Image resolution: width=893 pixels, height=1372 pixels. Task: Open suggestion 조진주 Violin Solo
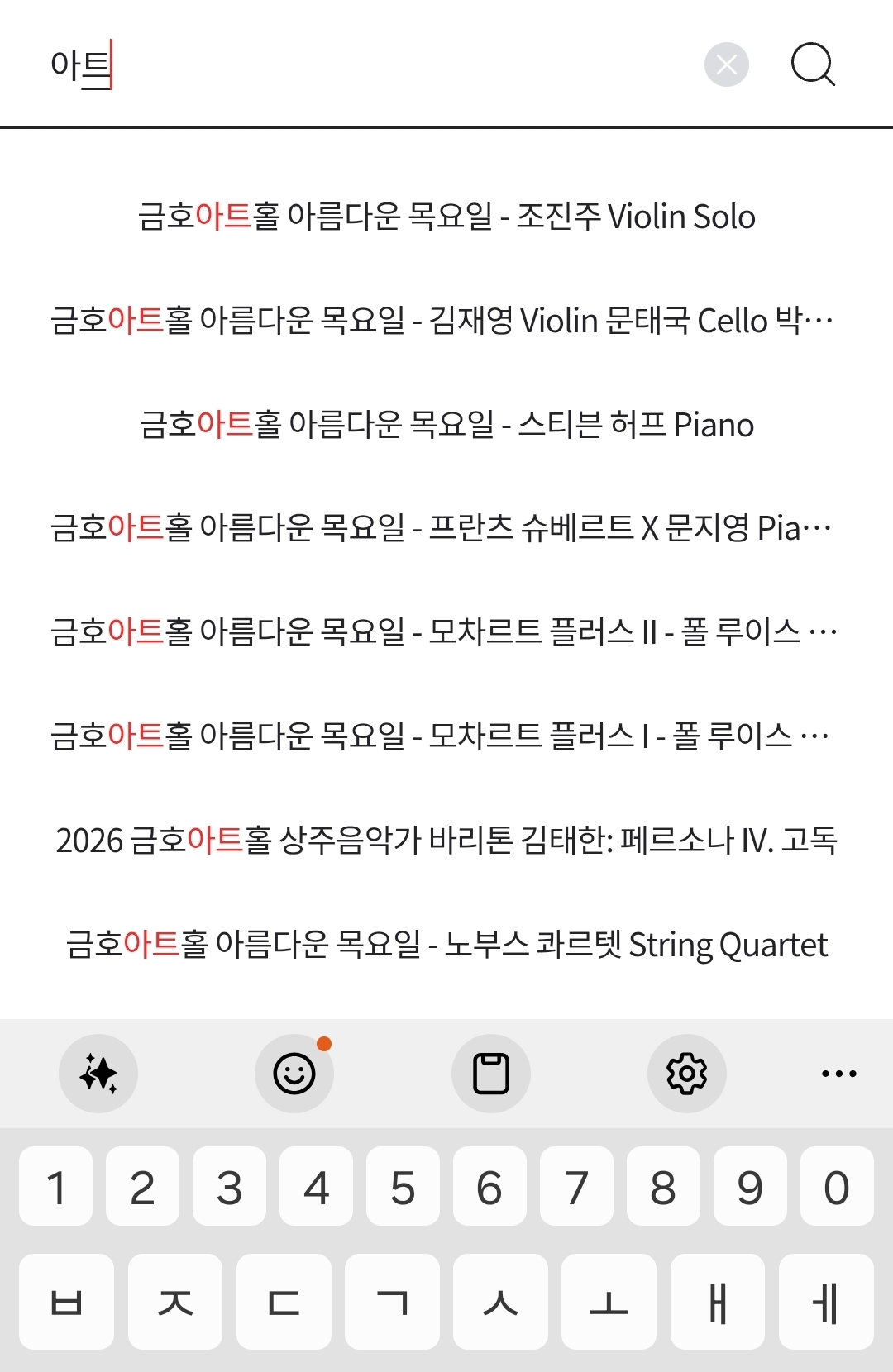pos(446,217)
